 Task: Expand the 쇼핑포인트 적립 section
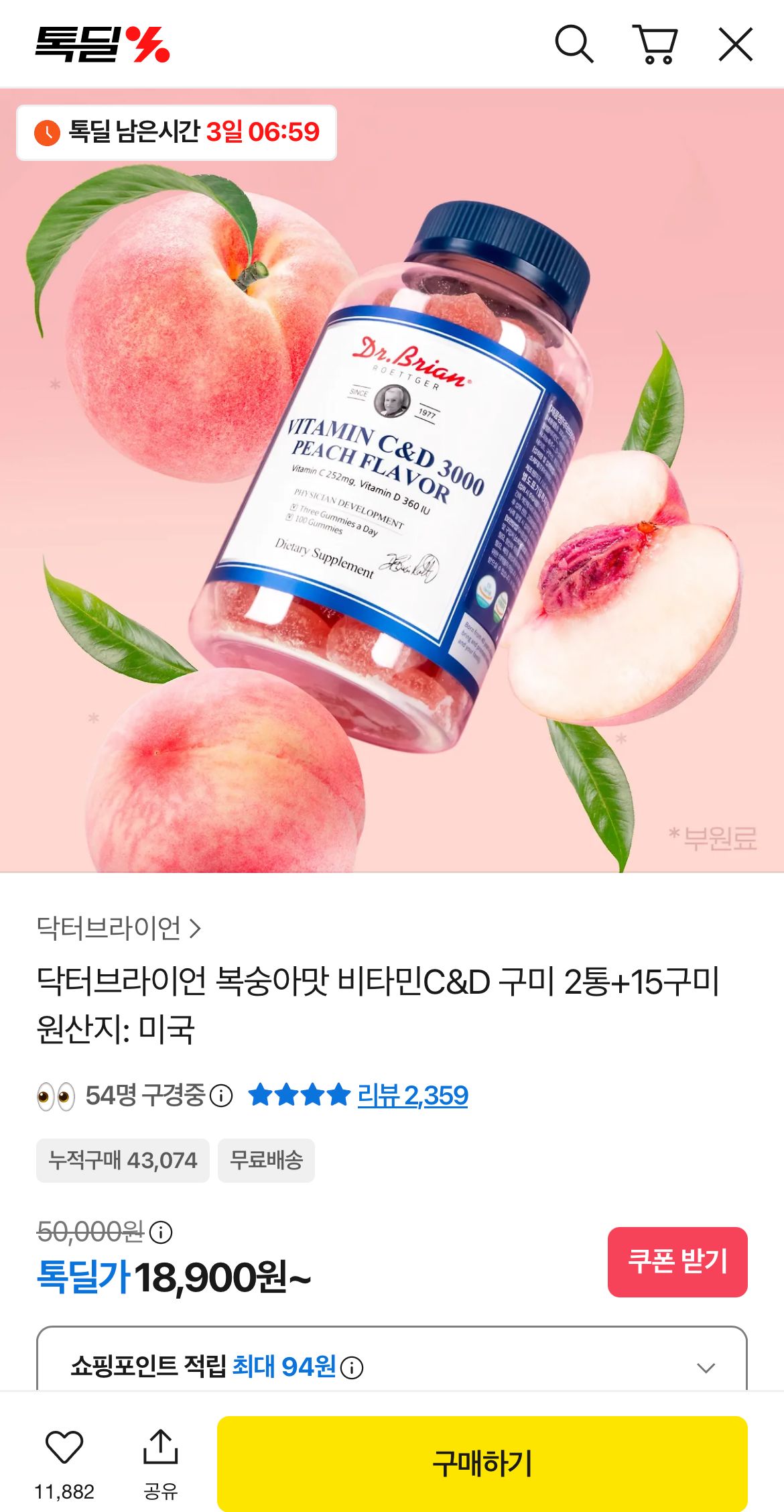coord(706,1368)
